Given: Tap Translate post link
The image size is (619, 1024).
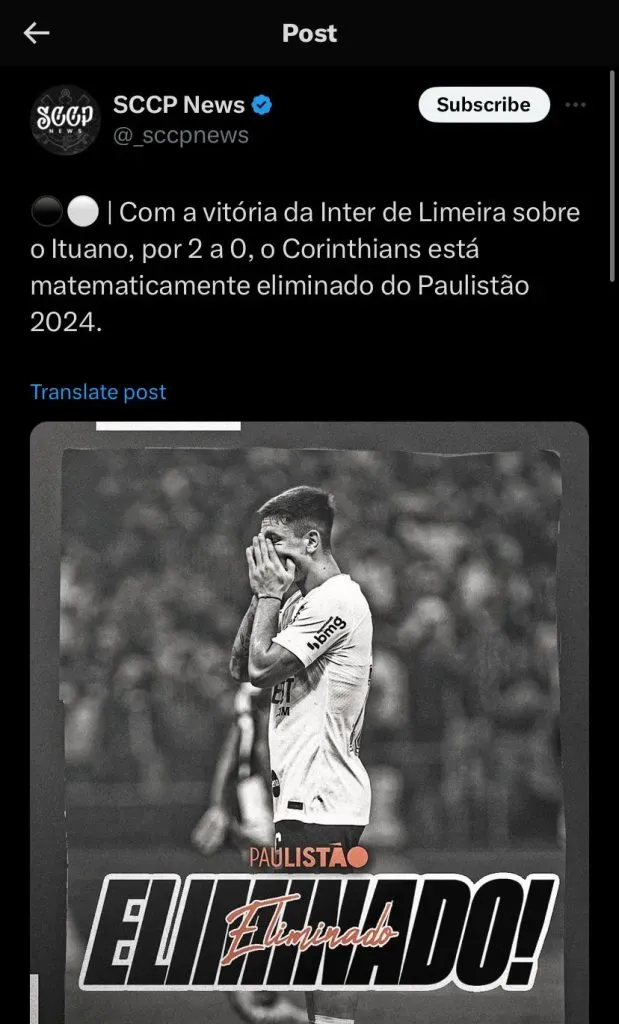Looking at the screenshot, I should [x=98, y=392].
